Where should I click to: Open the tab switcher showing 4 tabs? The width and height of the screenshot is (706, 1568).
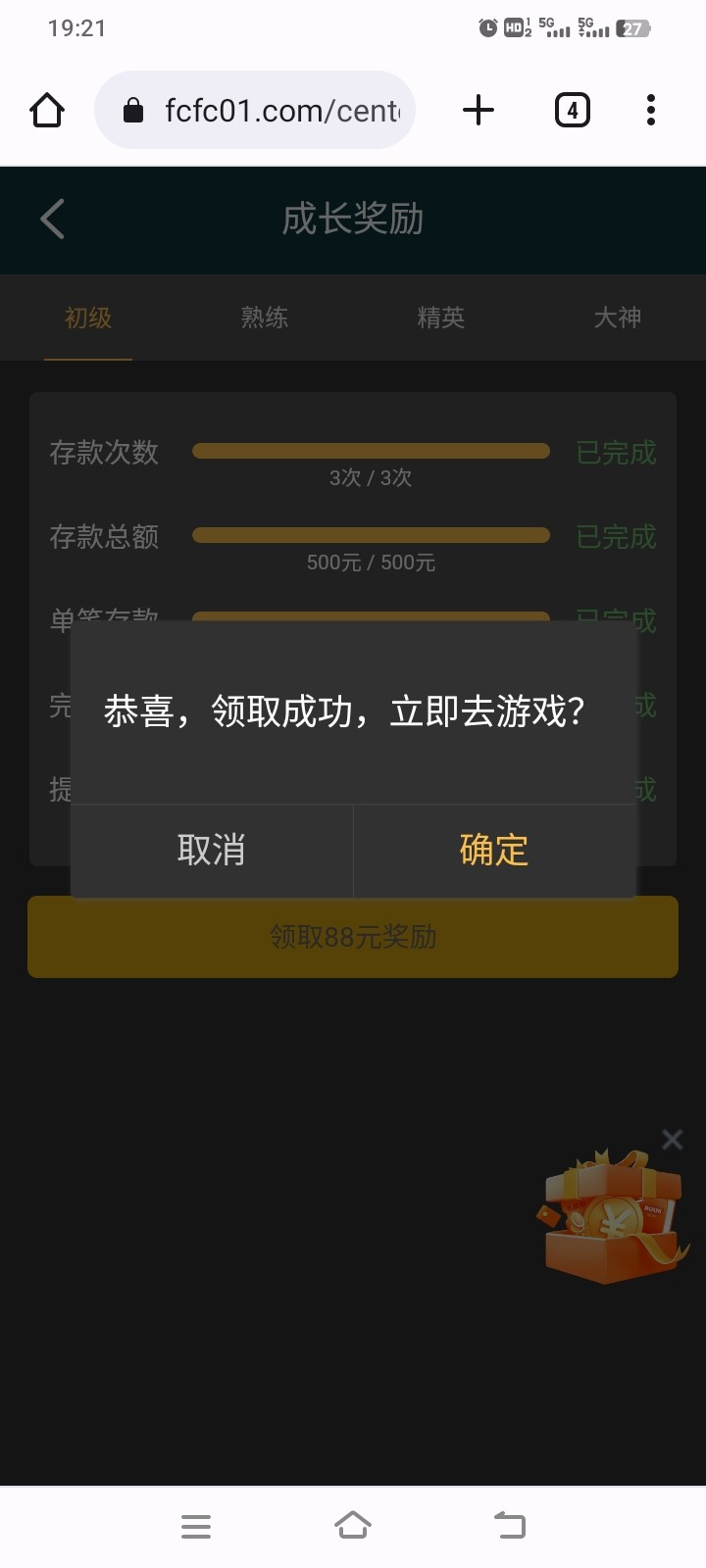coord(573,110)
